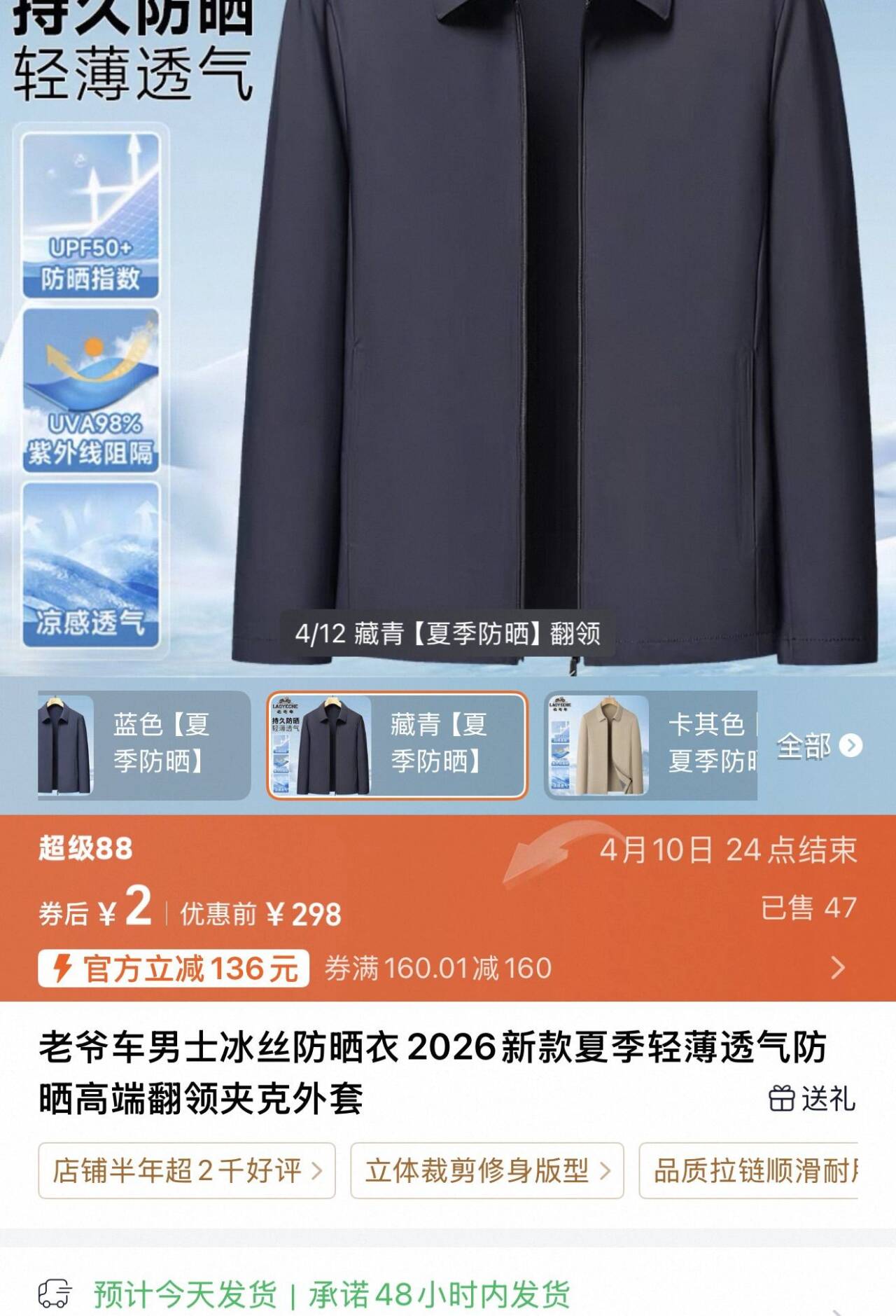Select the 藏青【夏季防晒】 color variant
Viewport: 896px width, 1316px height.
coord(396,745)
